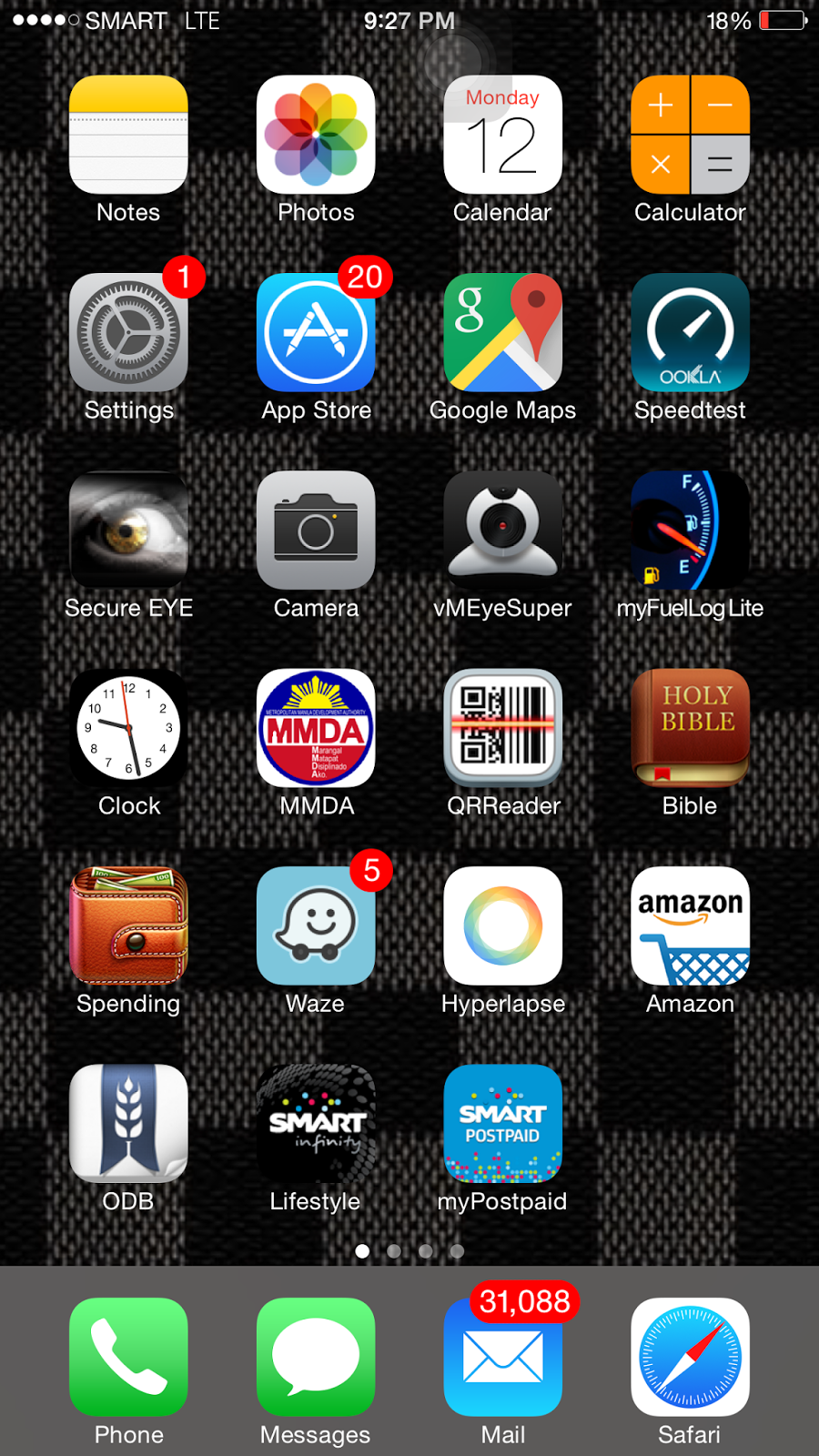
Task: Open the Camera app
Action: 316,531
